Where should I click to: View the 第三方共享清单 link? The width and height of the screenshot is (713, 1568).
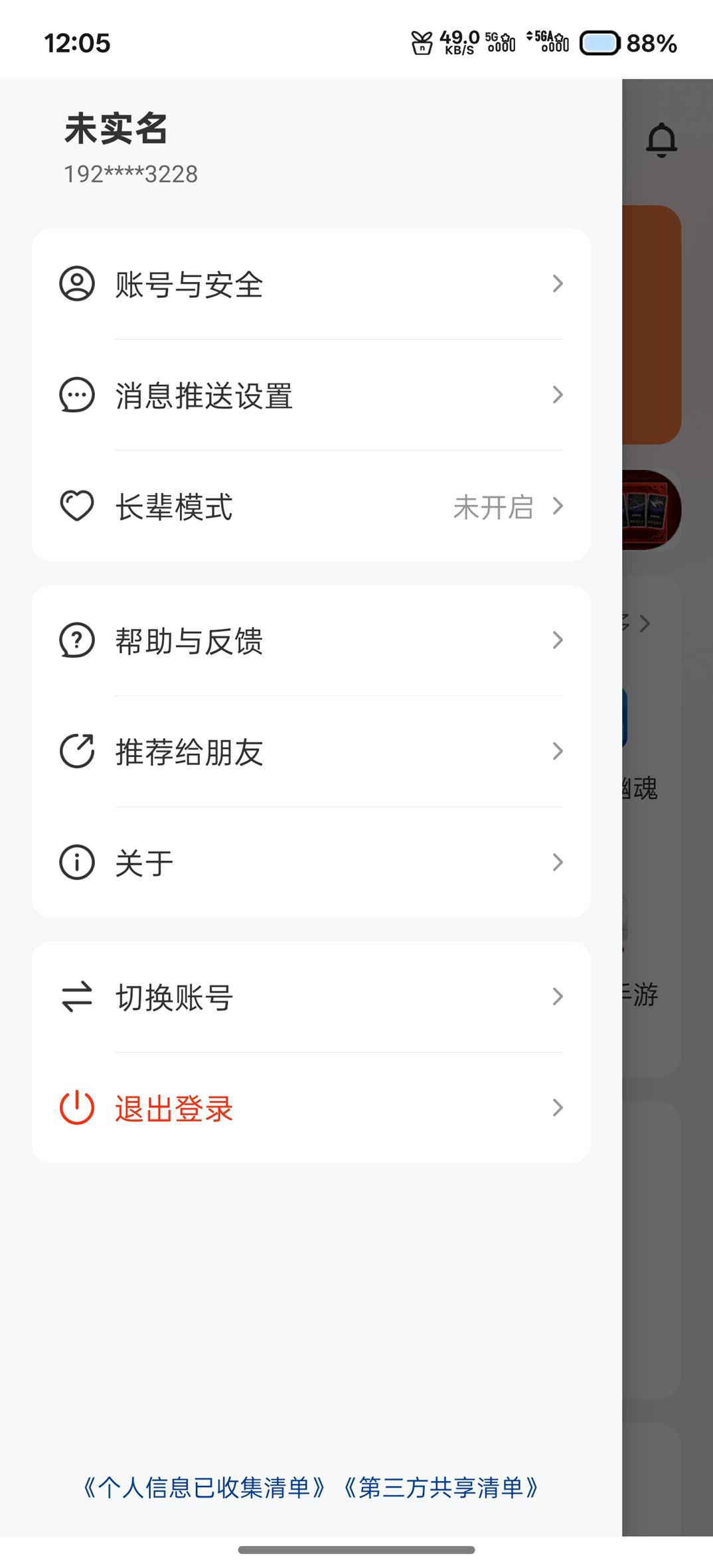click(x=441, y=1488)
